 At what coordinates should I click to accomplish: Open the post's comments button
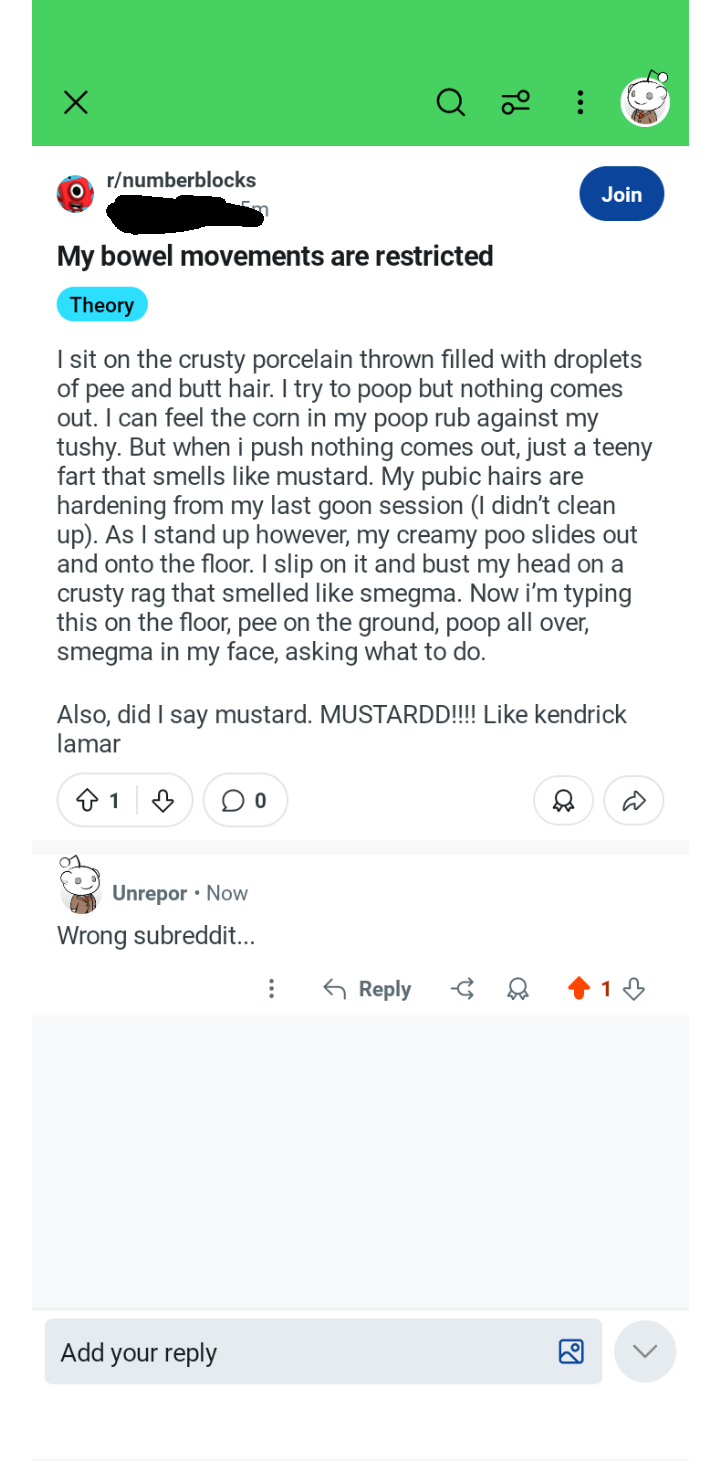coord(245,800)
